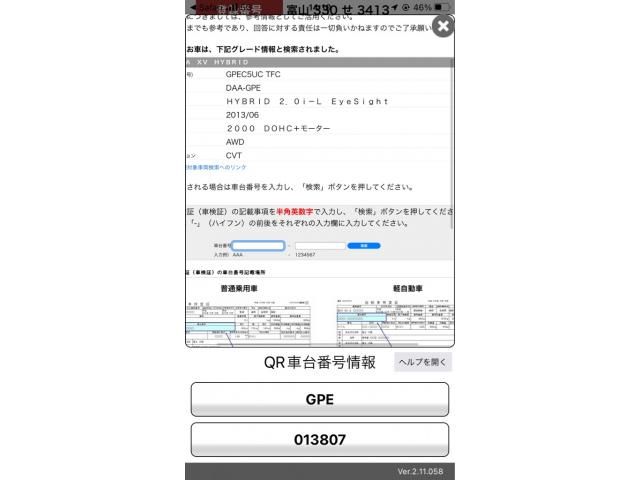Close the vehicle info popup
The width and height of the screenshot is (640, 480).
(443, 27)
